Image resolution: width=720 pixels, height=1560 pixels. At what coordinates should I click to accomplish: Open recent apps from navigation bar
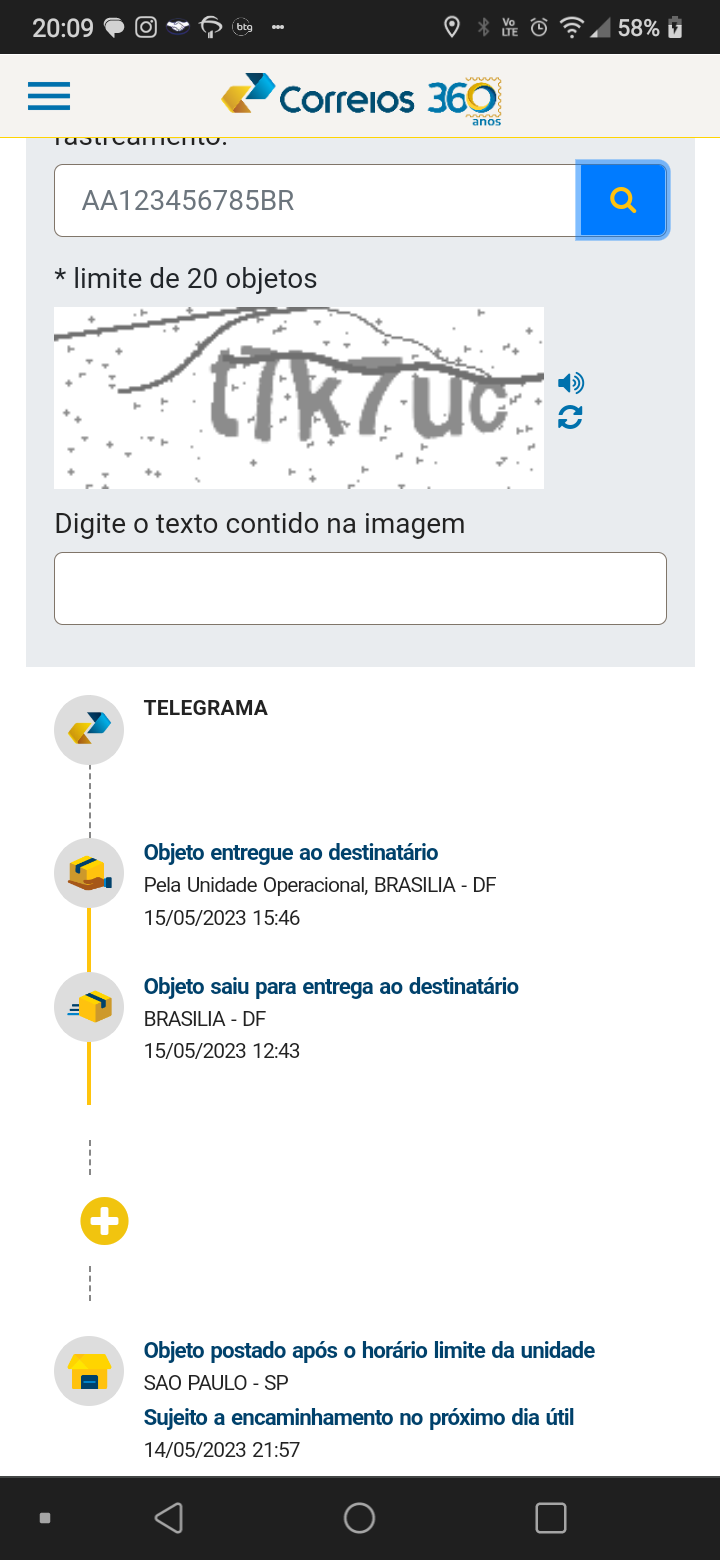(551, 1518)
